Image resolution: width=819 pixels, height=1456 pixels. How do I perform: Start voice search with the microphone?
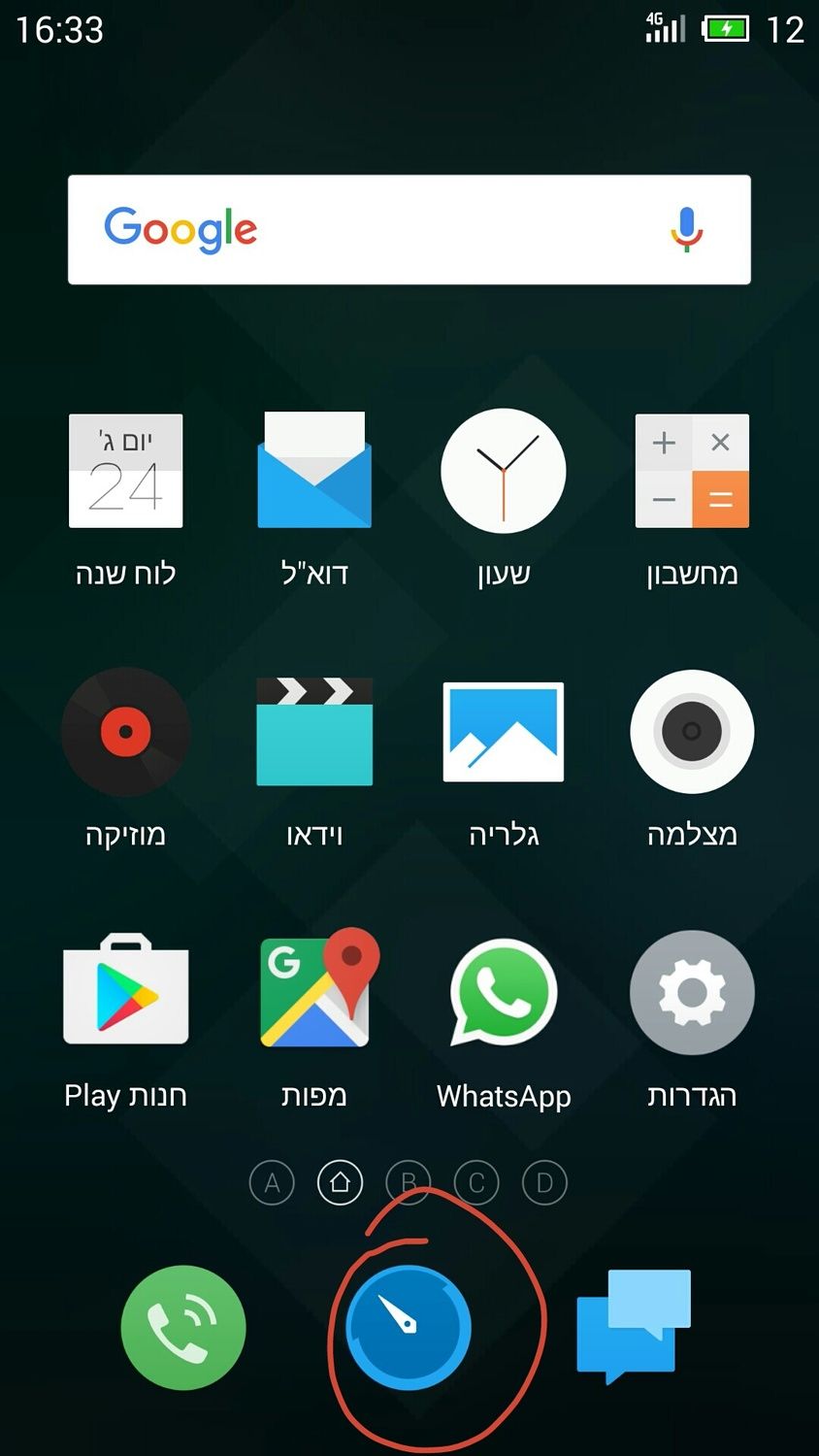coord(686,230)
